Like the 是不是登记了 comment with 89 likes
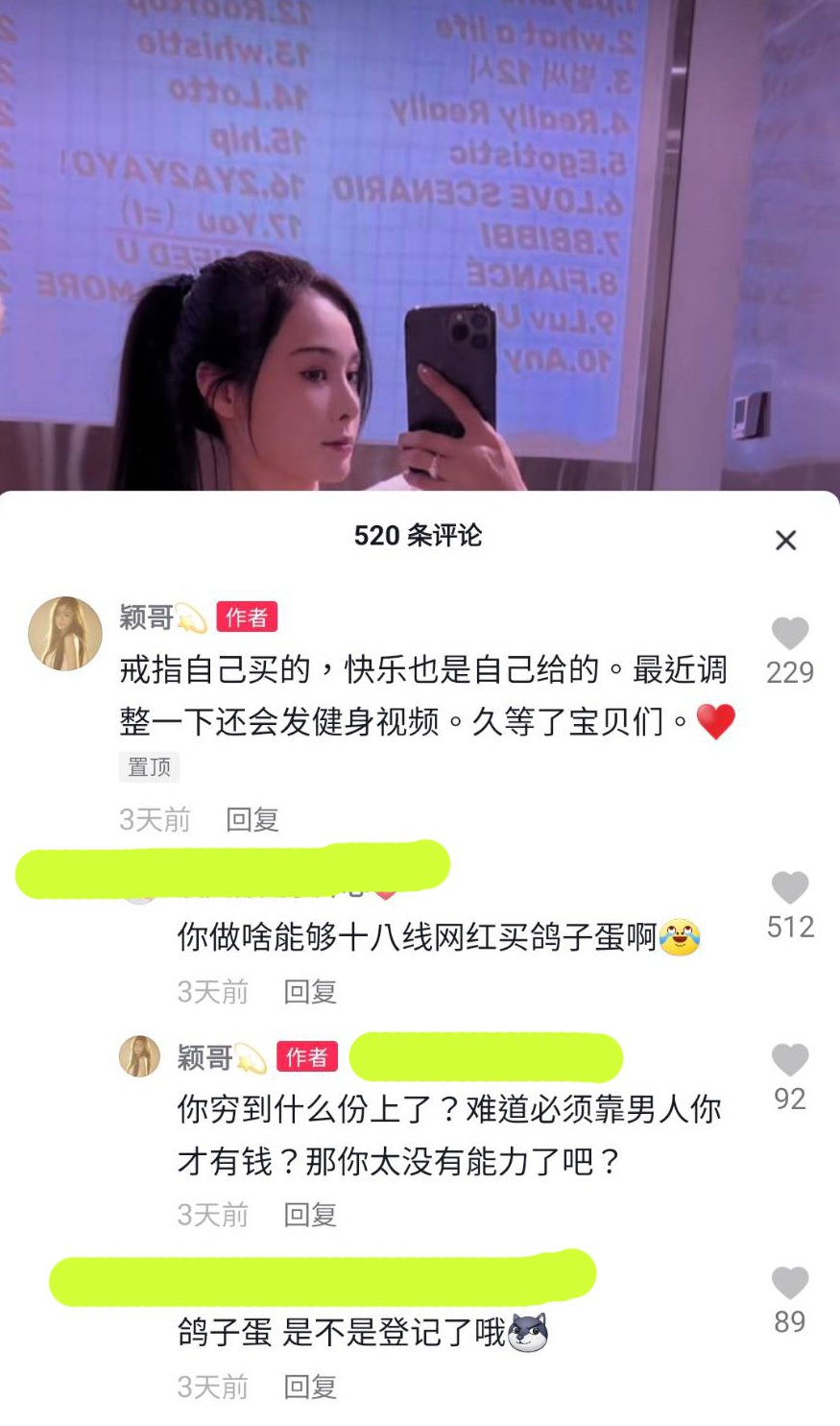This screenshot has width=840, height=1426. point(790,1284)
